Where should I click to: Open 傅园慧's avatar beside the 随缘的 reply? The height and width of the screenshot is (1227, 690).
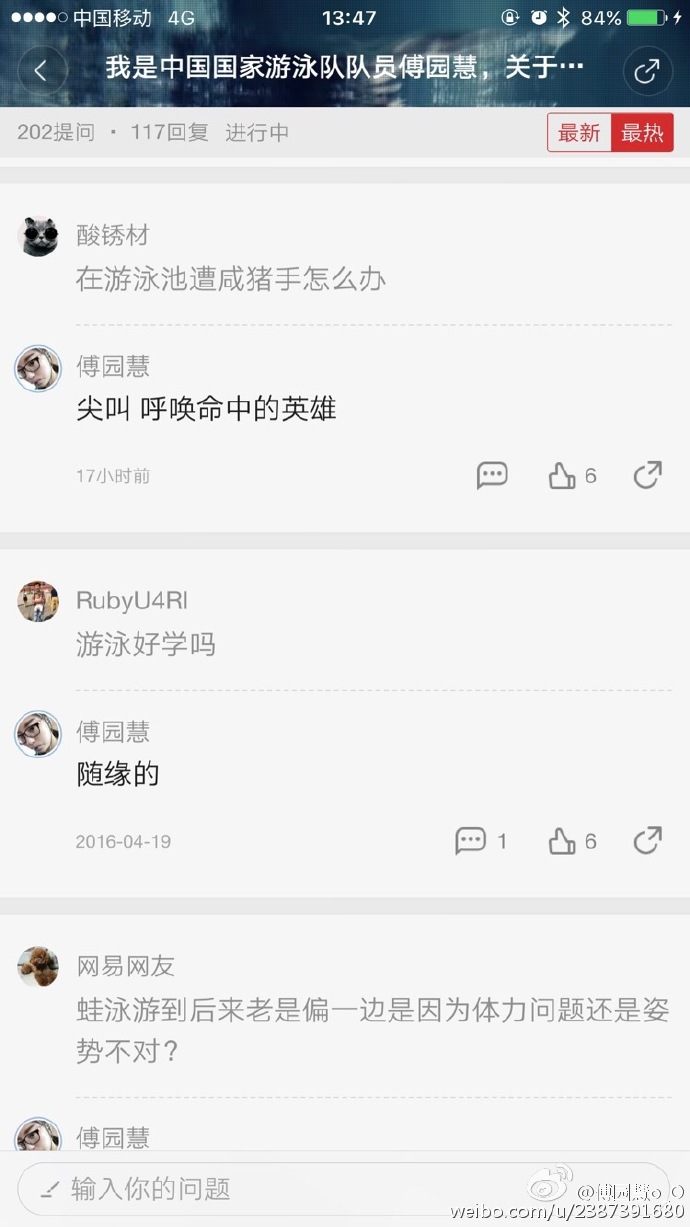tap(38, 734)
